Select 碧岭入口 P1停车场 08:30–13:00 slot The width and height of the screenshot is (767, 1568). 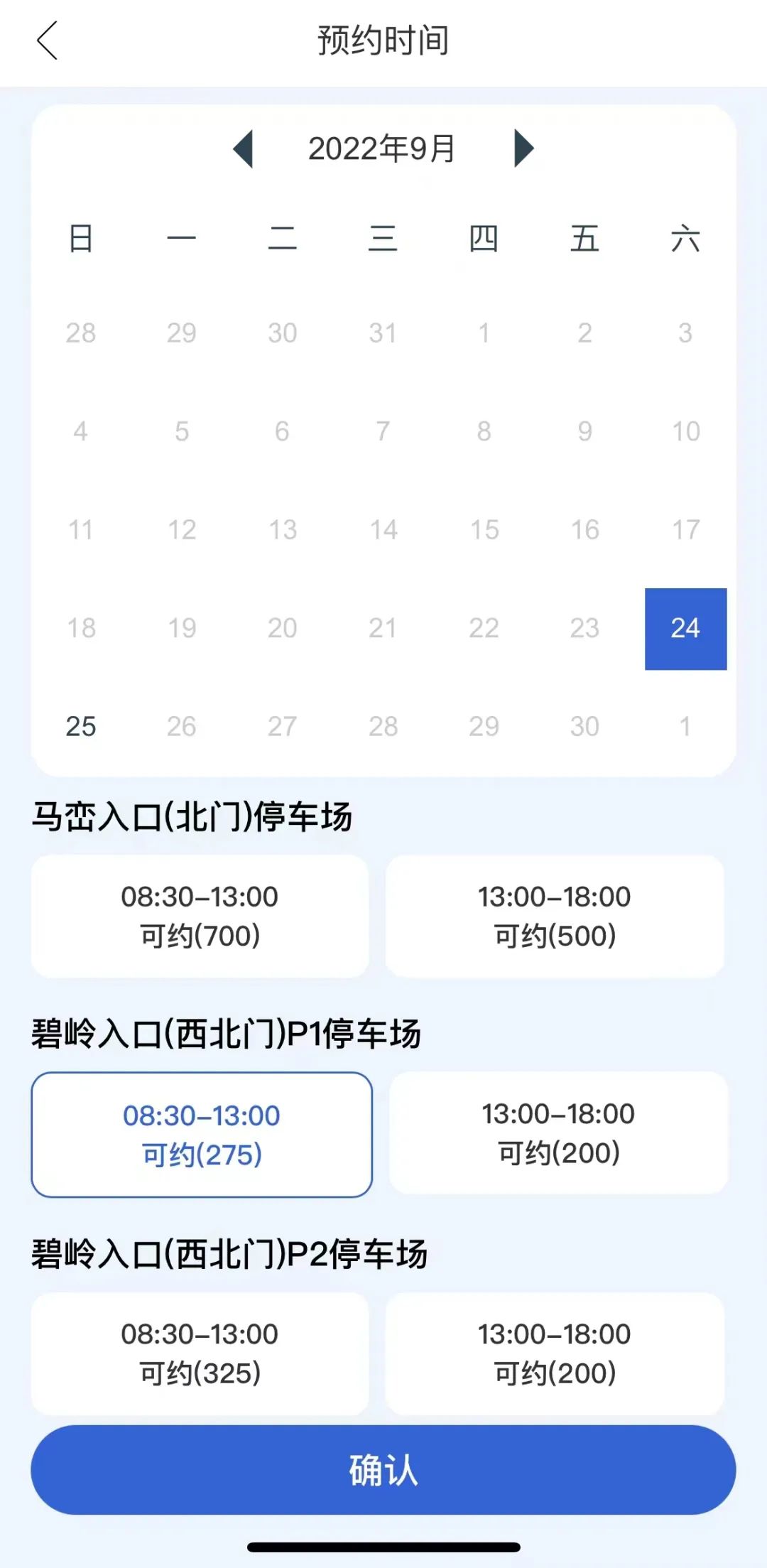pos(202,1135)
